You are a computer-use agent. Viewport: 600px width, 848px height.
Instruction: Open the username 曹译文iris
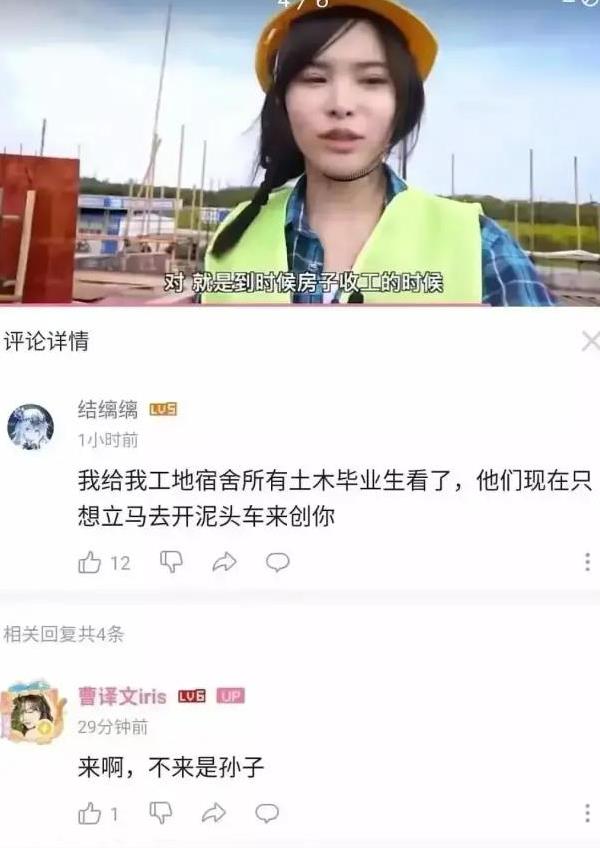coord(122,696)
